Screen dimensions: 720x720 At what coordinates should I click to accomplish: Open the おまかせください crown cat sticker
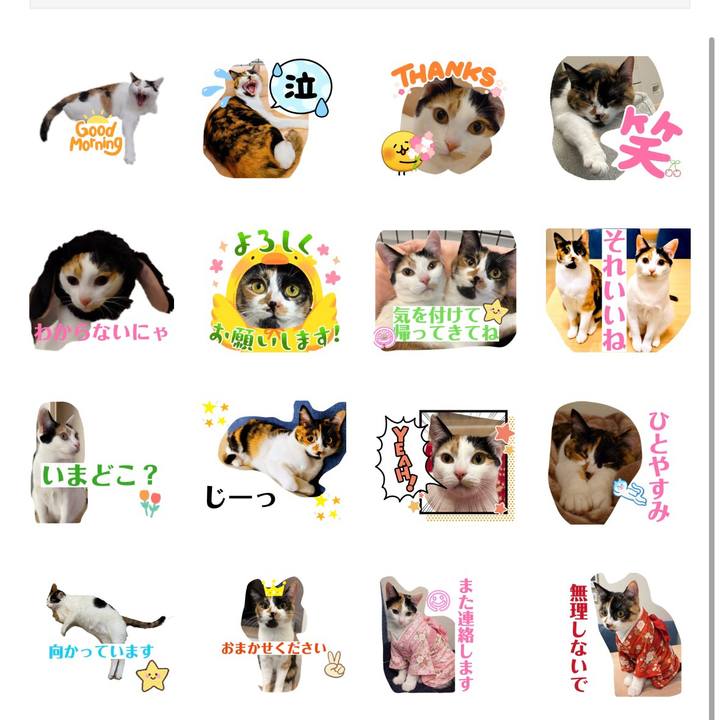274,634
